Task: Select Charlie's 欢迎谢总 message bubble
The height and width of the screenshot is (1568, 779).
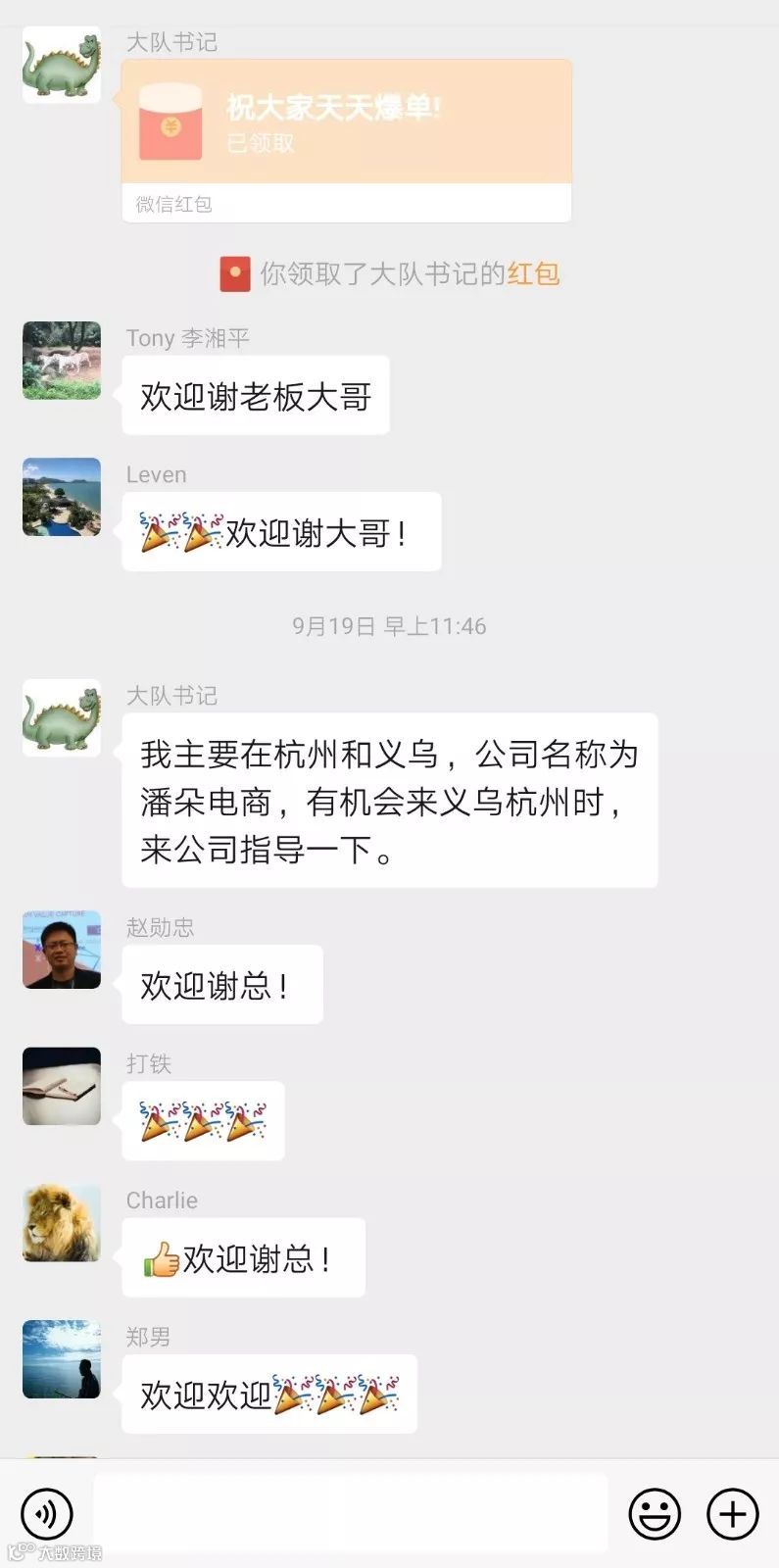Action: click(x=243, y=1258)
